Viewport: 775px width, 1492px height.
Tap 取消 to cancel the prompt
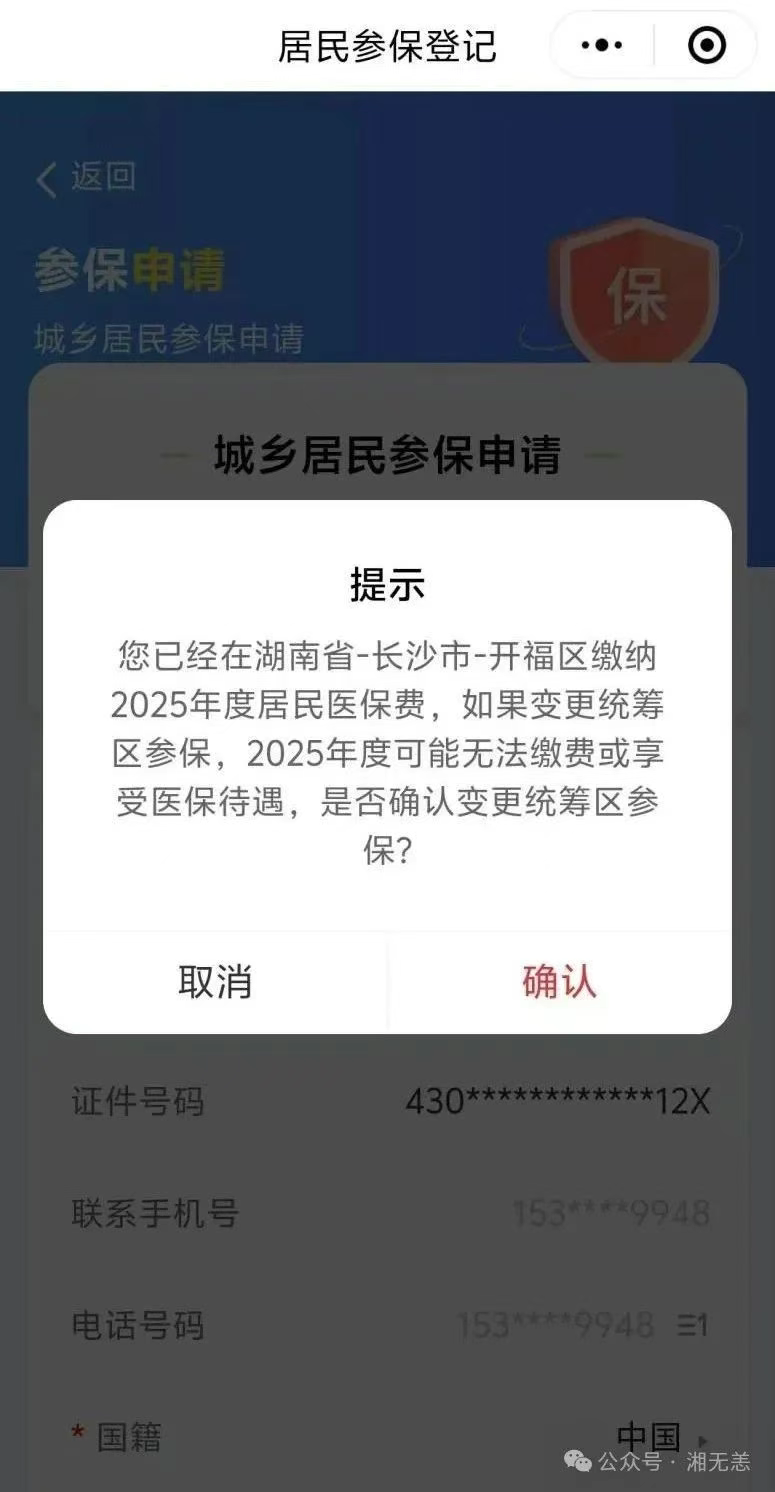tap(215, 981)
